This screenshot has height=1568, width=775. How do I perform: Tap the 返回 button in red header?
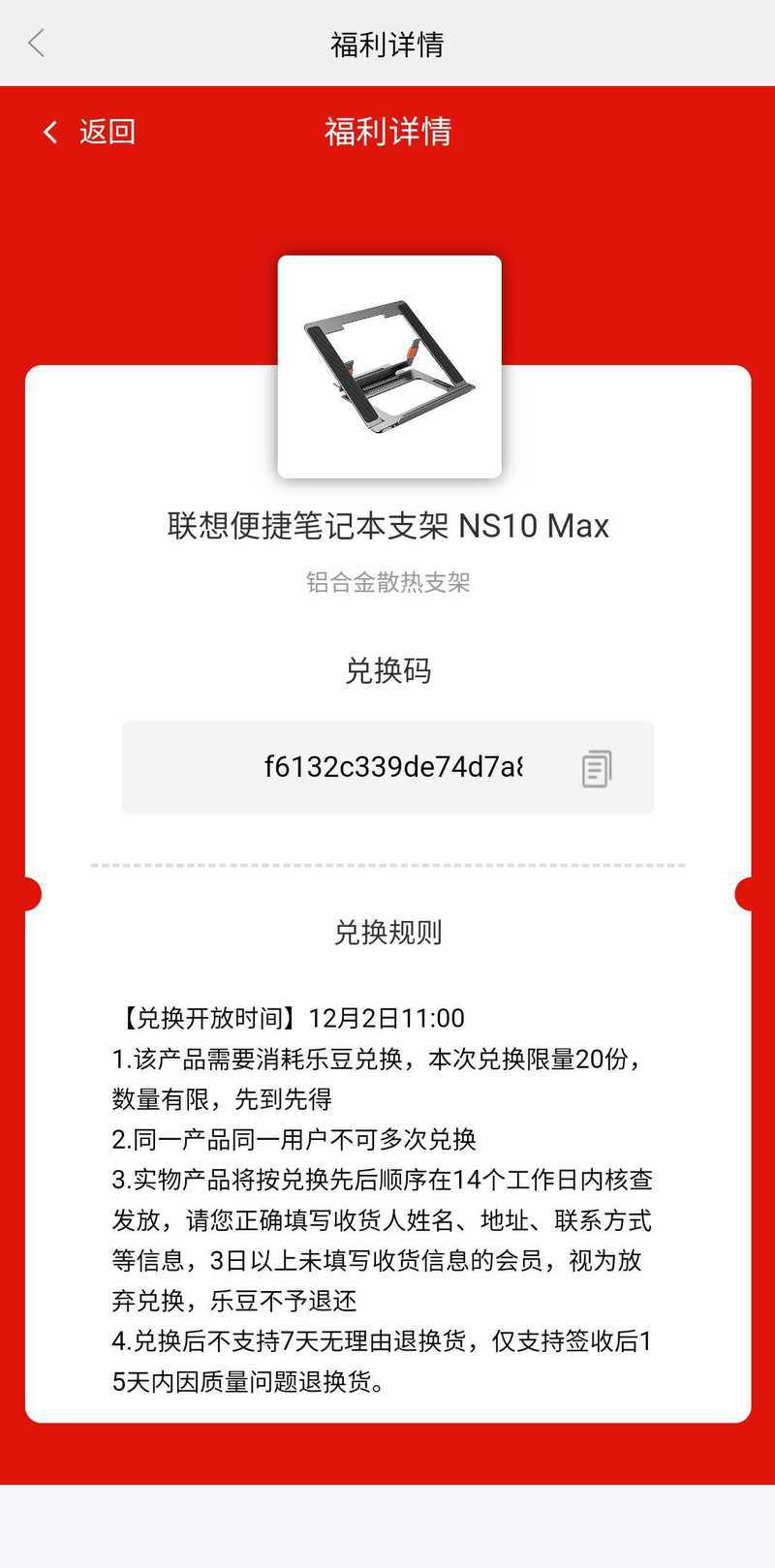click(x=89, y=132)
